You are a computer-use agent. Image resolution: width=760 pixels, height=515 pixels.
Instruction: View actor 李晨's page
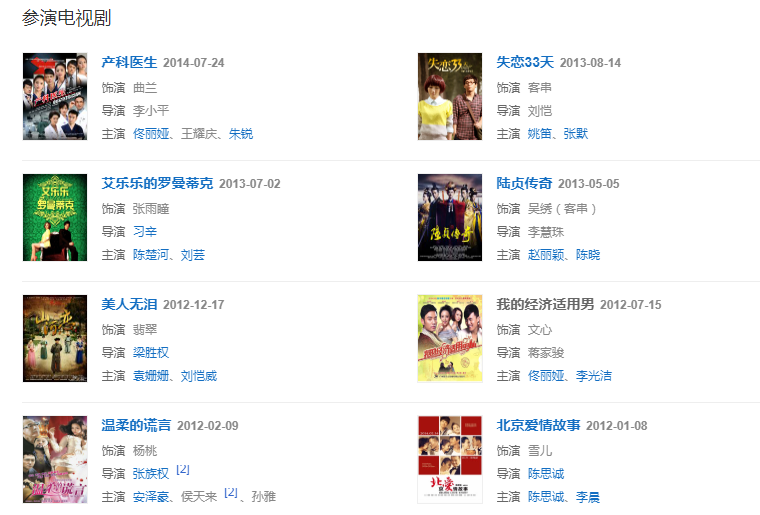588,497
